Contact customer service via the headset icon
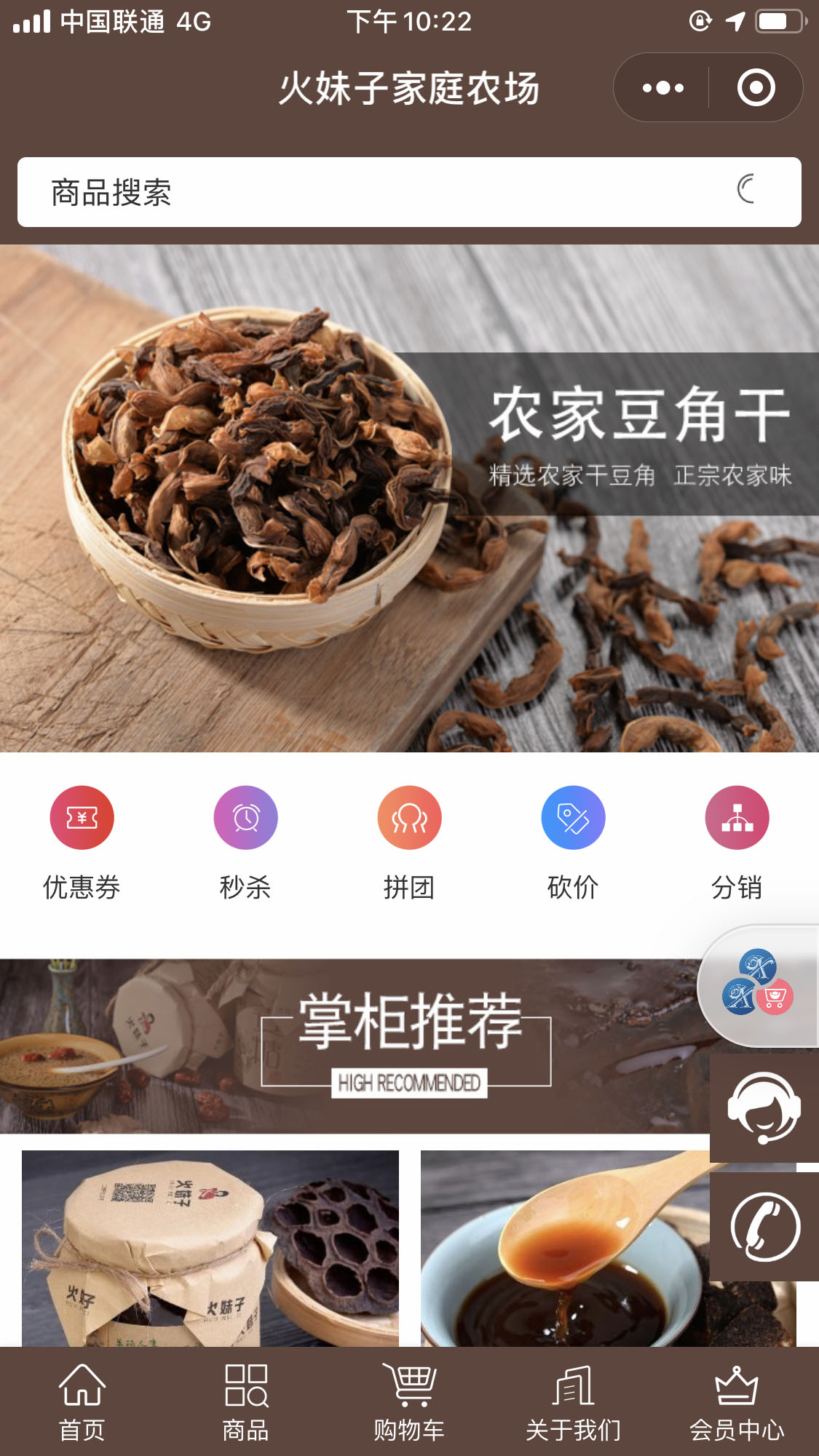Viewport: 819px width, 1456px height. [x=764, y=1108]
